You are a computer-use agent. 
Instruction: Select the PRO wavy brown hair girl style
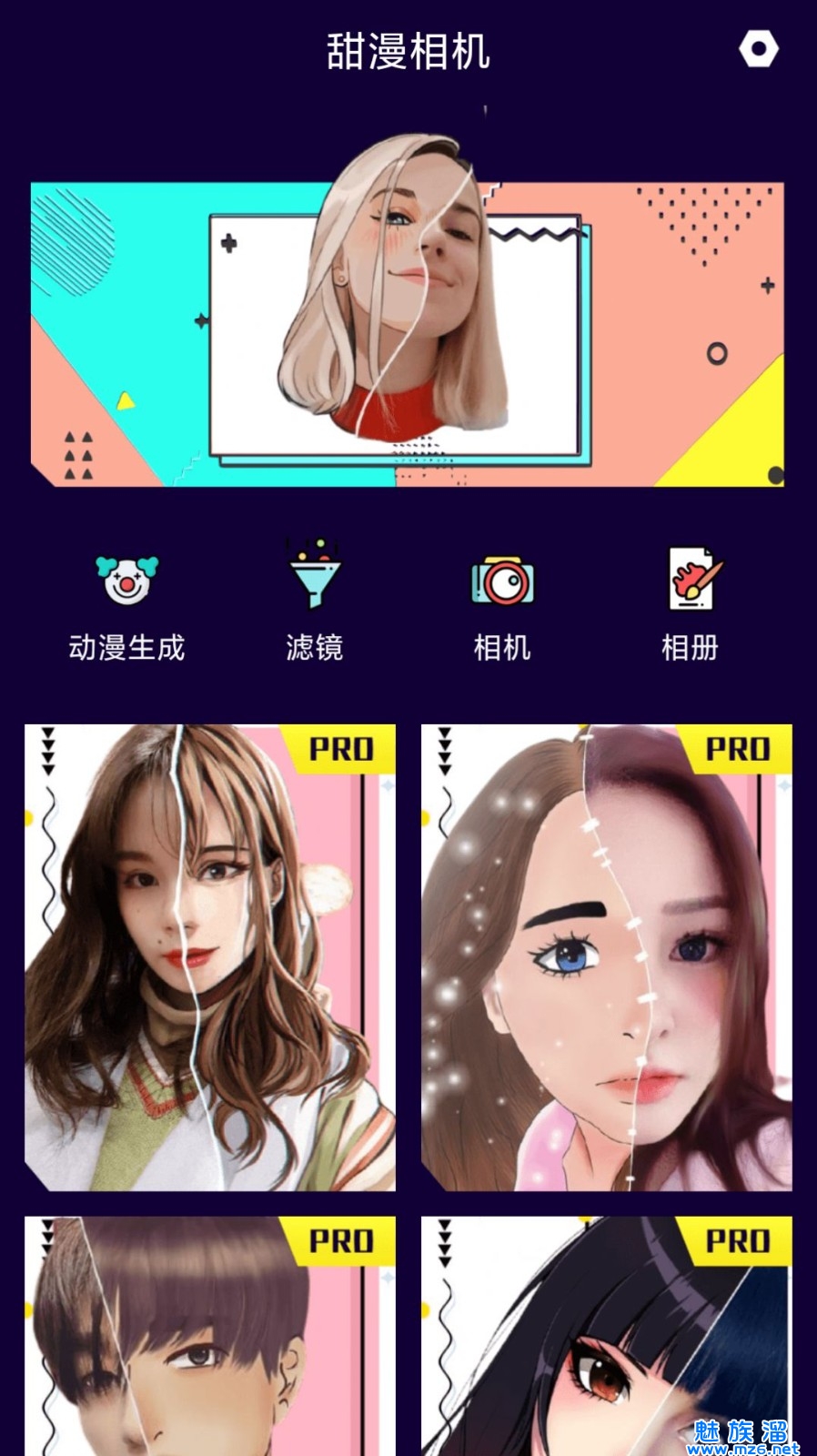pos(210,957)
